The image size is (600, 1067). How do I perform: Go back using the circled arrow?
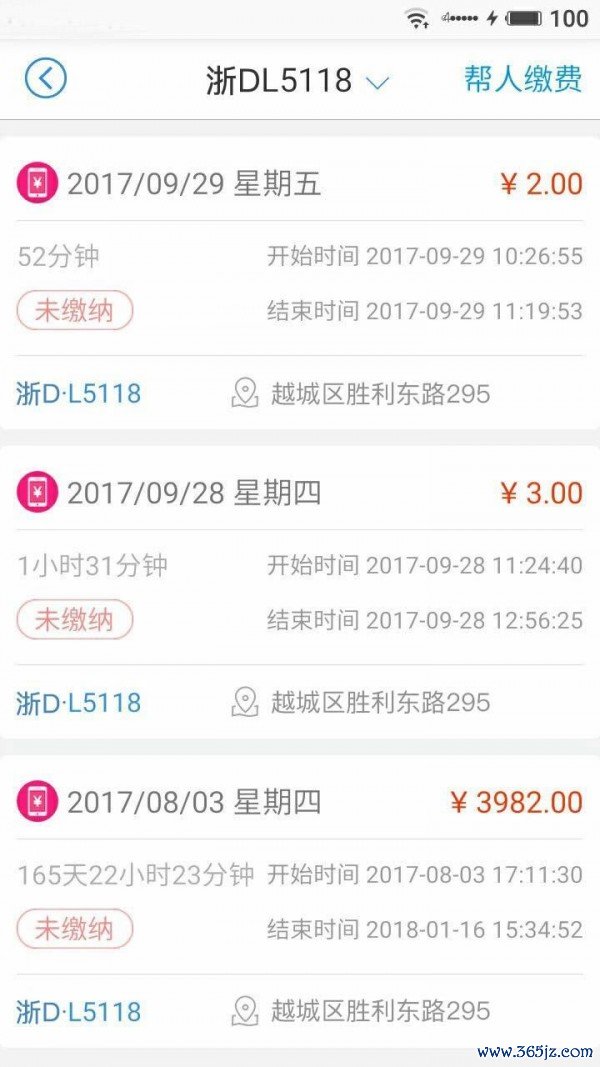(46, 78)
